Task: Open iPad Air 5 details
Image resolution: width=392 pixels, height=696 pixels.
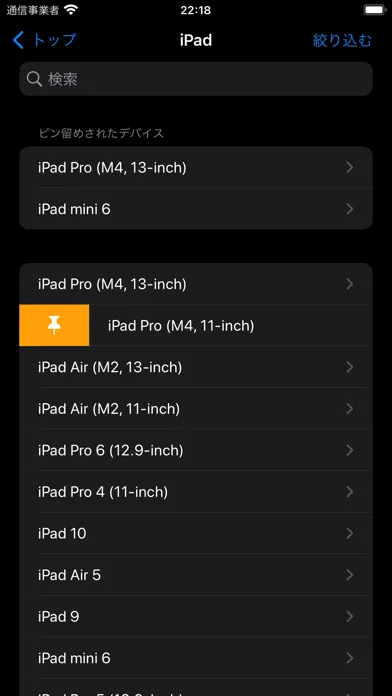Action: click(x=196, y=575)
